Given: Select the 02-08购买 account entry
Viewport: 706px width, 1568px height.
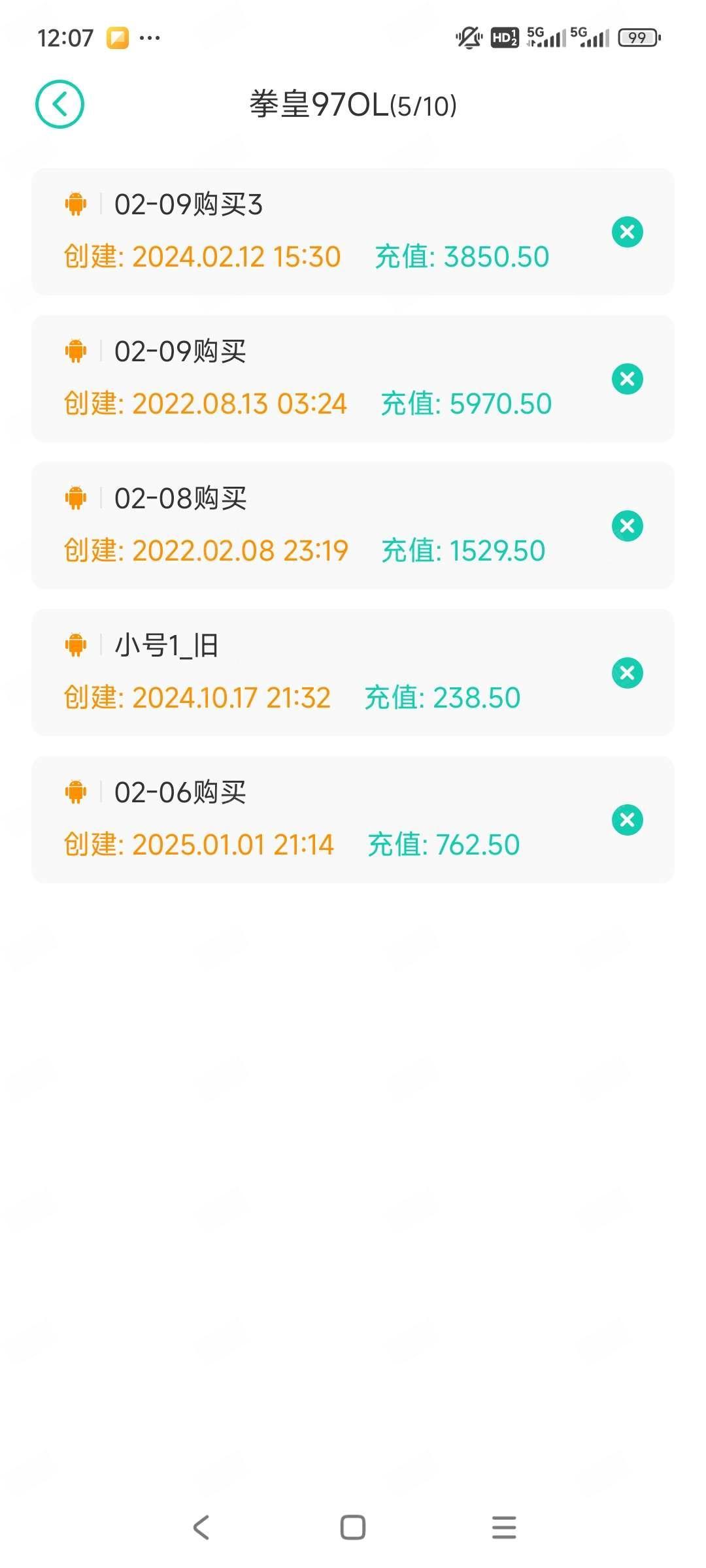Looking at the screenshot, I should pyautogui.click(x=352, y=526).
